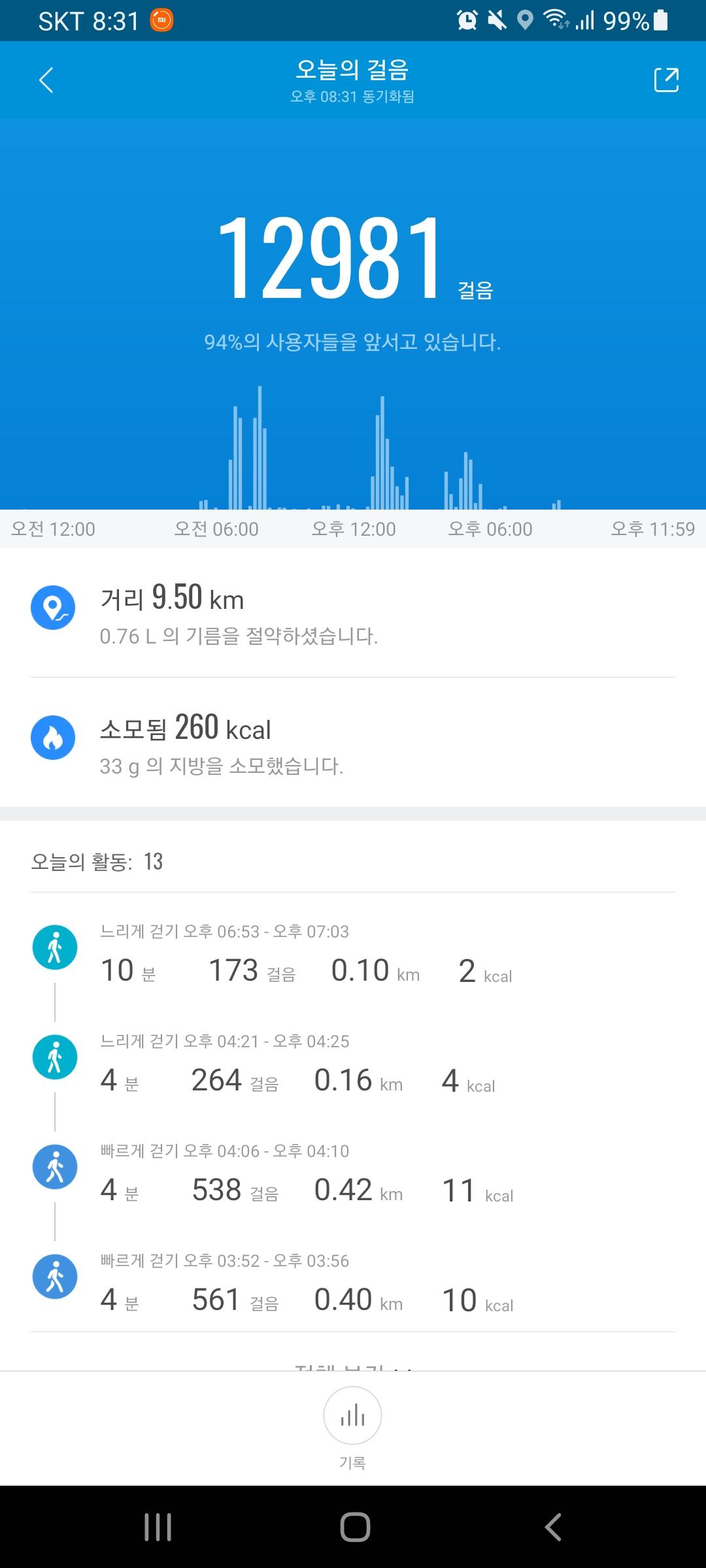
Task: Expand the full activity list (전체 보기)
Action: pos(352,1366)
